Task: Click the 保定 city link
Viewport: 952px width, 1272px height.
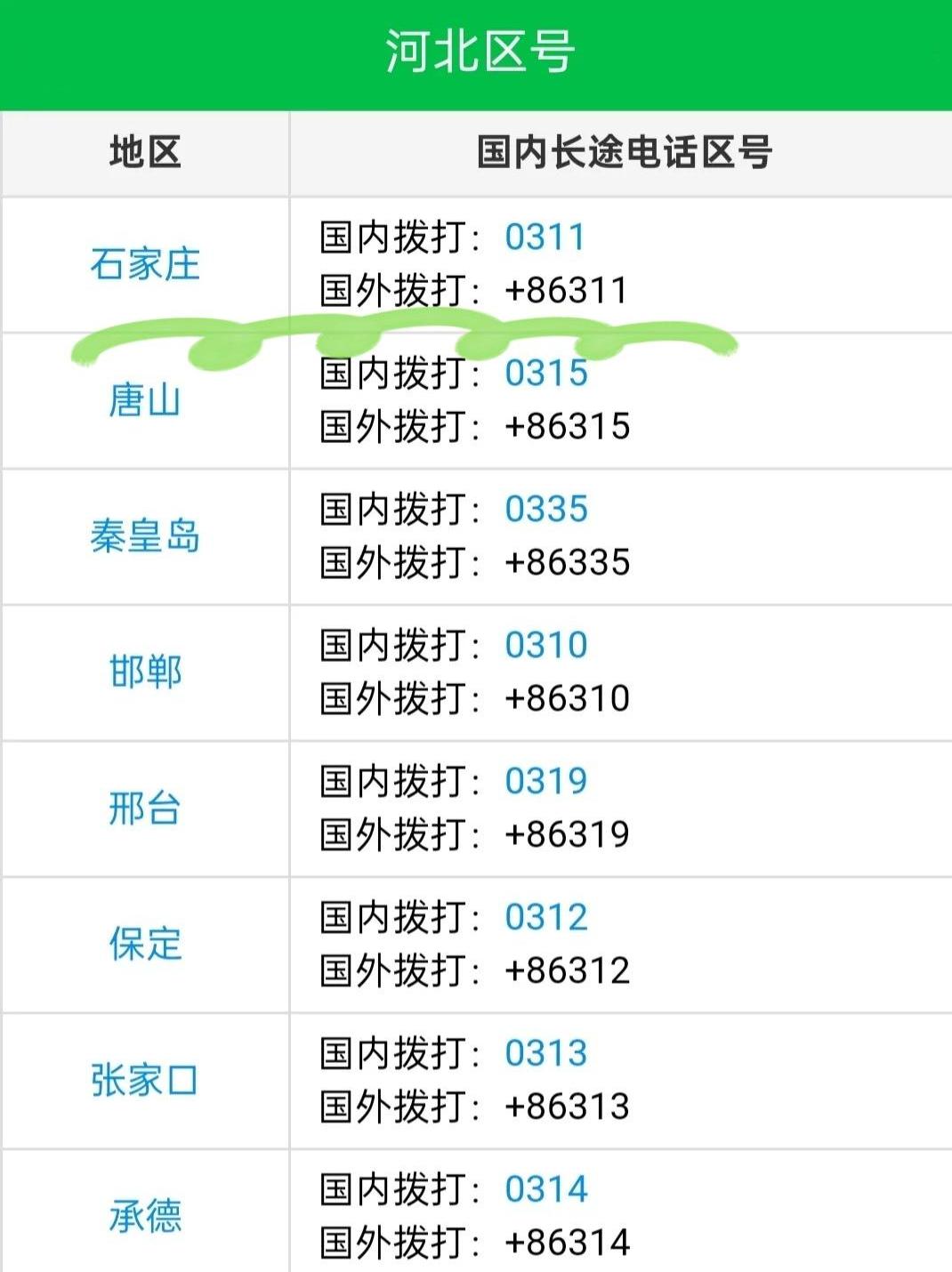Action: (142, 947)
